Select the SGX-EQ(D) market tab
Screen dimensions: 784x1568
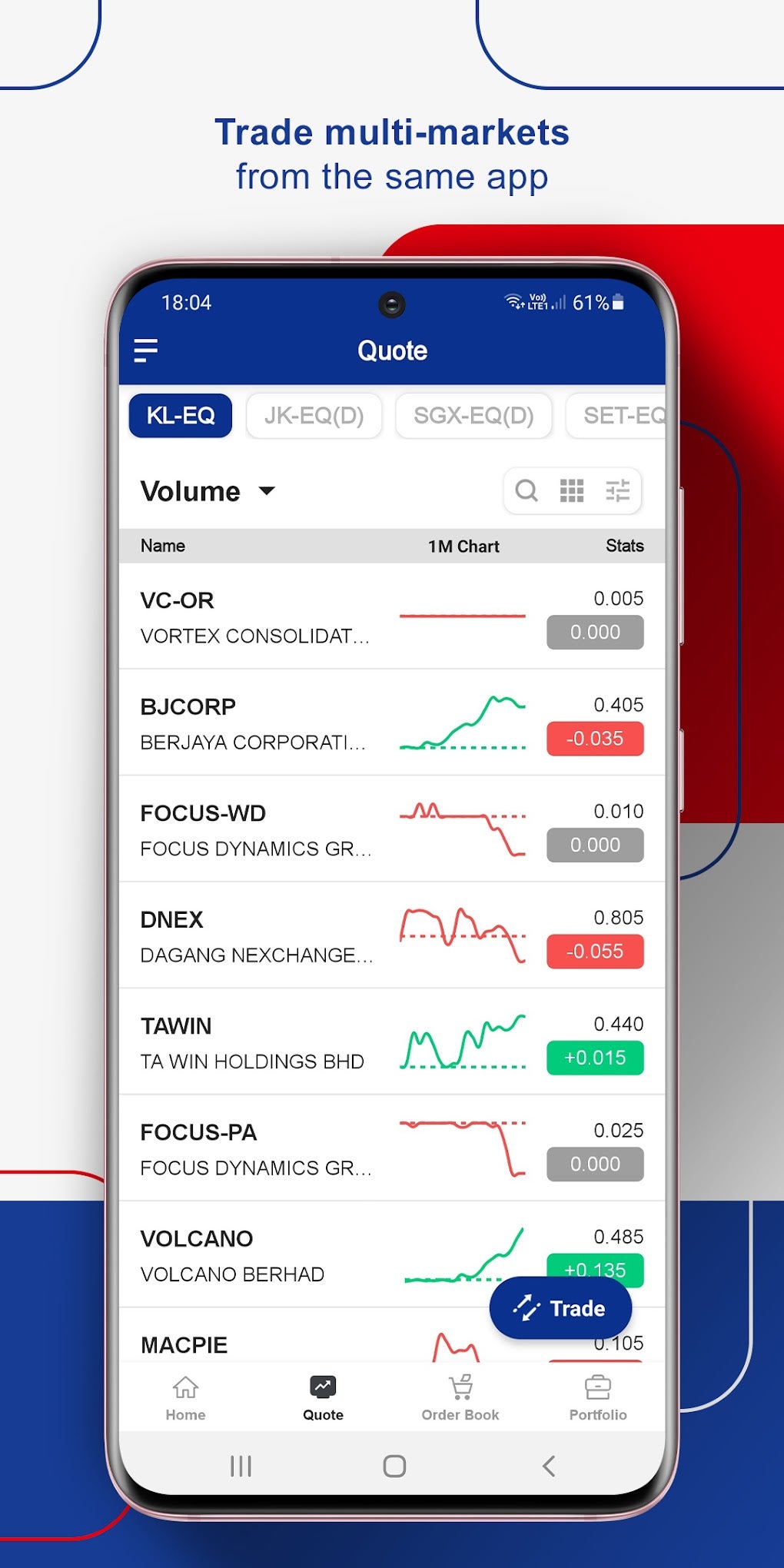473,416
